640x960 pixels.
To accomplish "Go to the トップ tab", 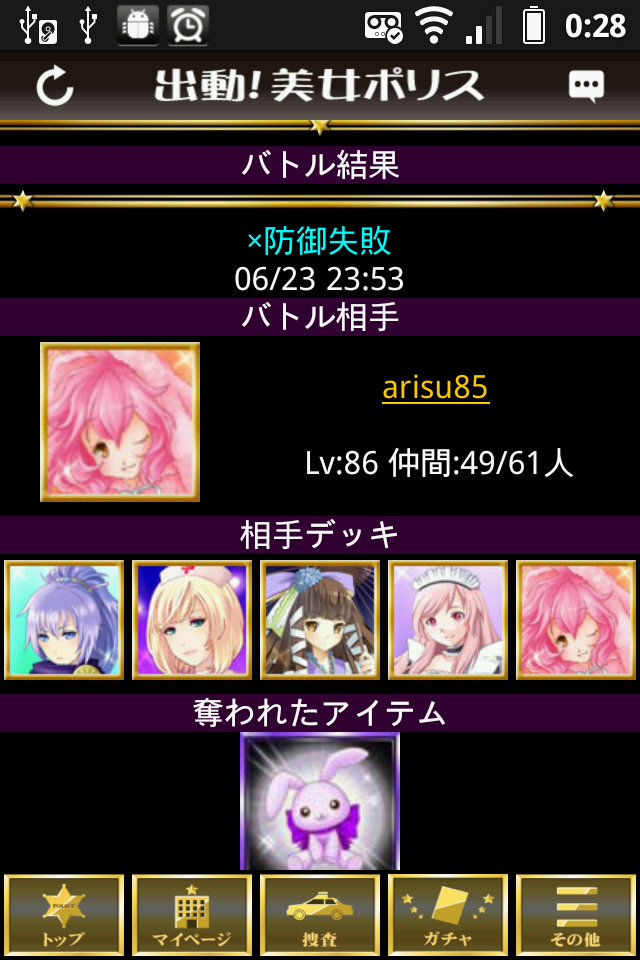I will [x=64, y=915].
